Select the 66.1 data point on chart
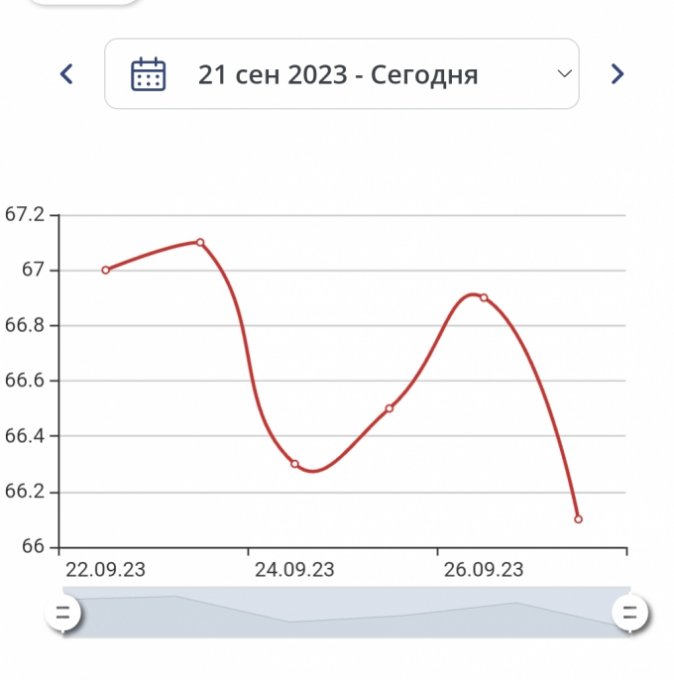Screen dimensions: 674x680 pyautogui.click(x=578, y=519)
